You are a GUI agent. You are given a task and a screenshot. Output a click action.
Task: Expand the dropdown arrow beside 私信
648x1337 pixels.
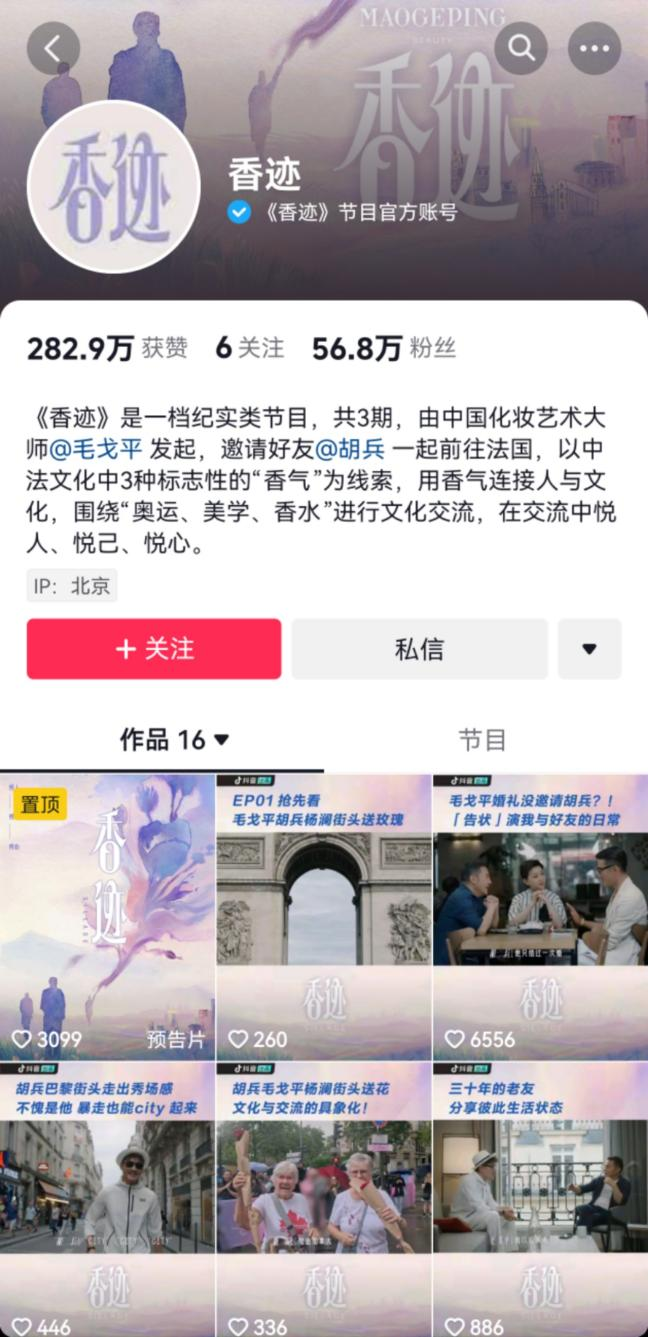coord(589,649)
